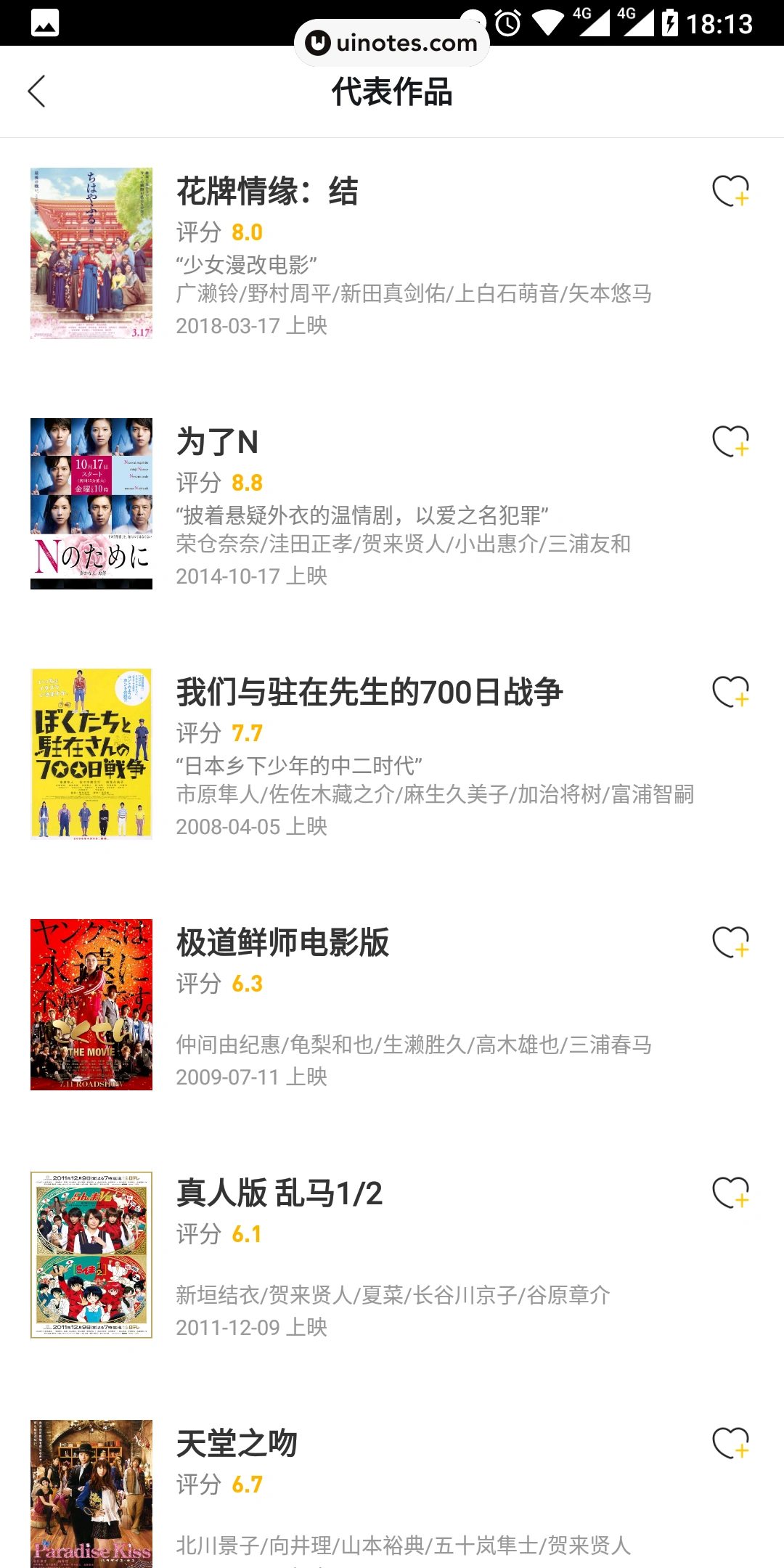Select 极道鲜师电影版 from the list

pos(283,943)
